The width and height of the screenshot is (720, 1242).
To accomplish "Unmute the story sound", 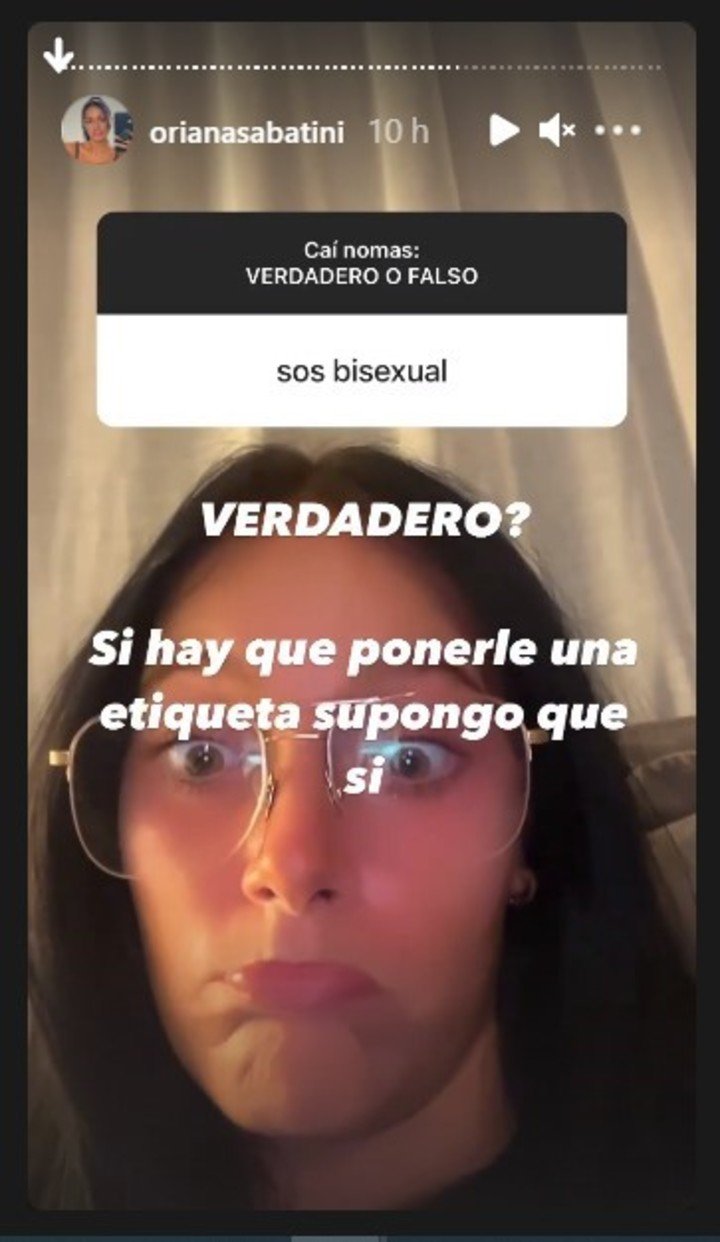I will (556, 130).
